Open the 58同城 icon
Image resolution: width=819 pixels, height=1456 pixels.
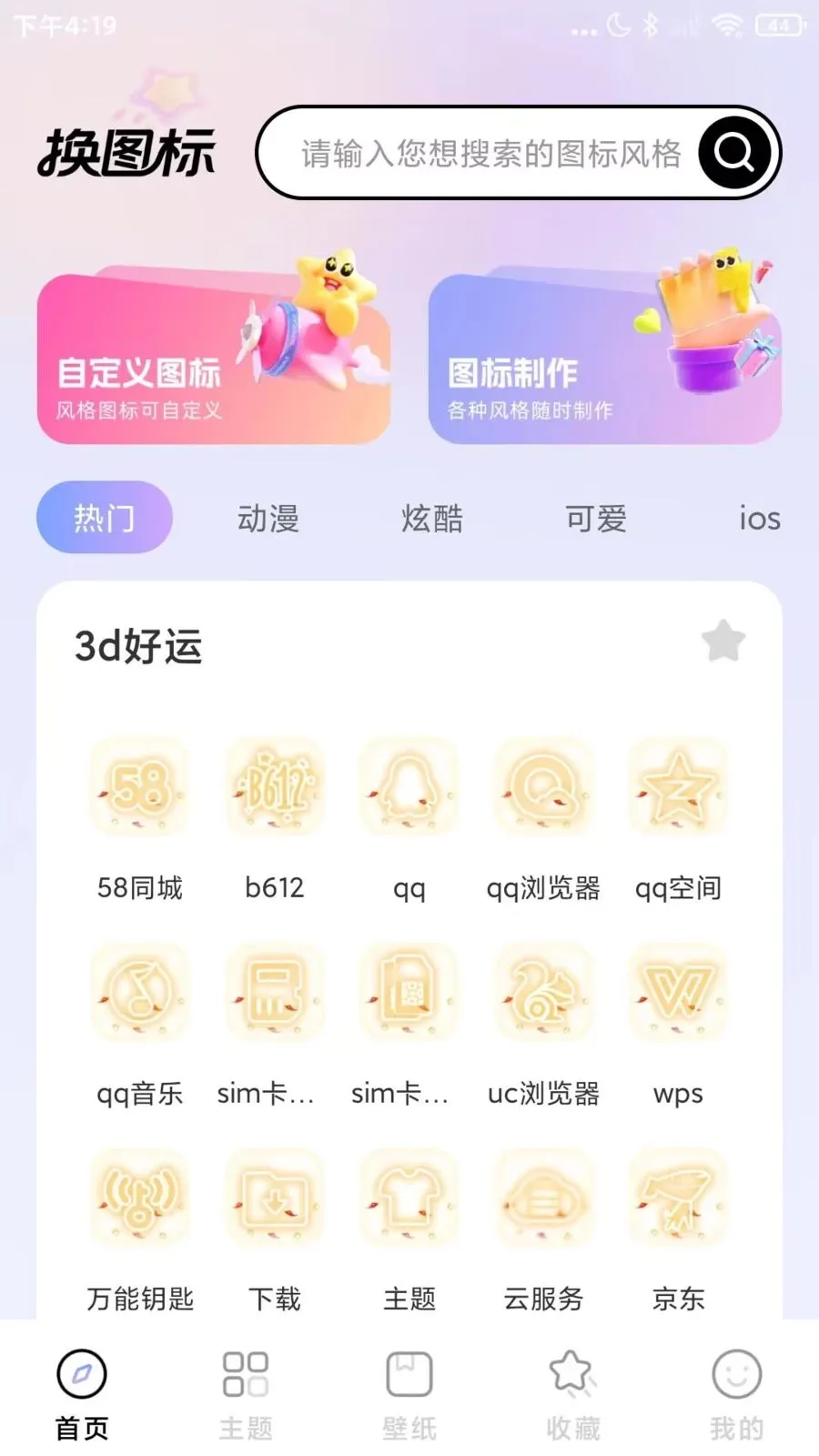pos(141,786)
